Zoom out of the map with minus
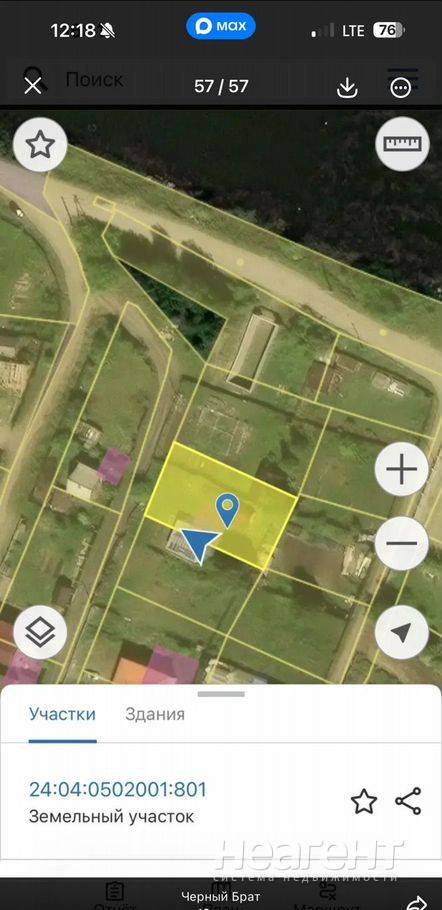Screen dimensions: 442x910 pyautogui.click(x=402, y=544)
